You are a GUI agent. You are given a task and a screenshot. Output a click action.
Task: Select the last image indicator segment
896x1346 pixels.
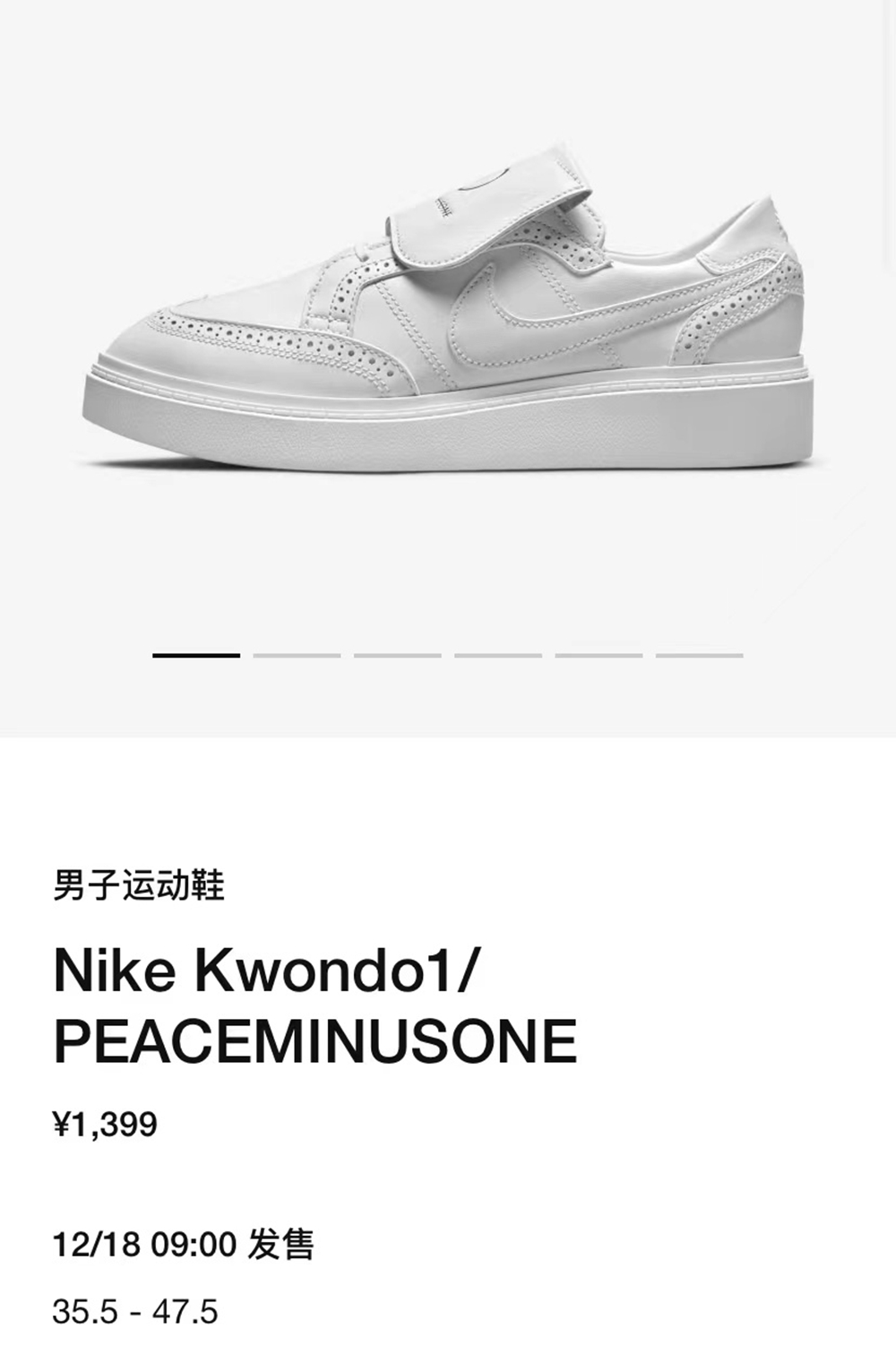699,655
